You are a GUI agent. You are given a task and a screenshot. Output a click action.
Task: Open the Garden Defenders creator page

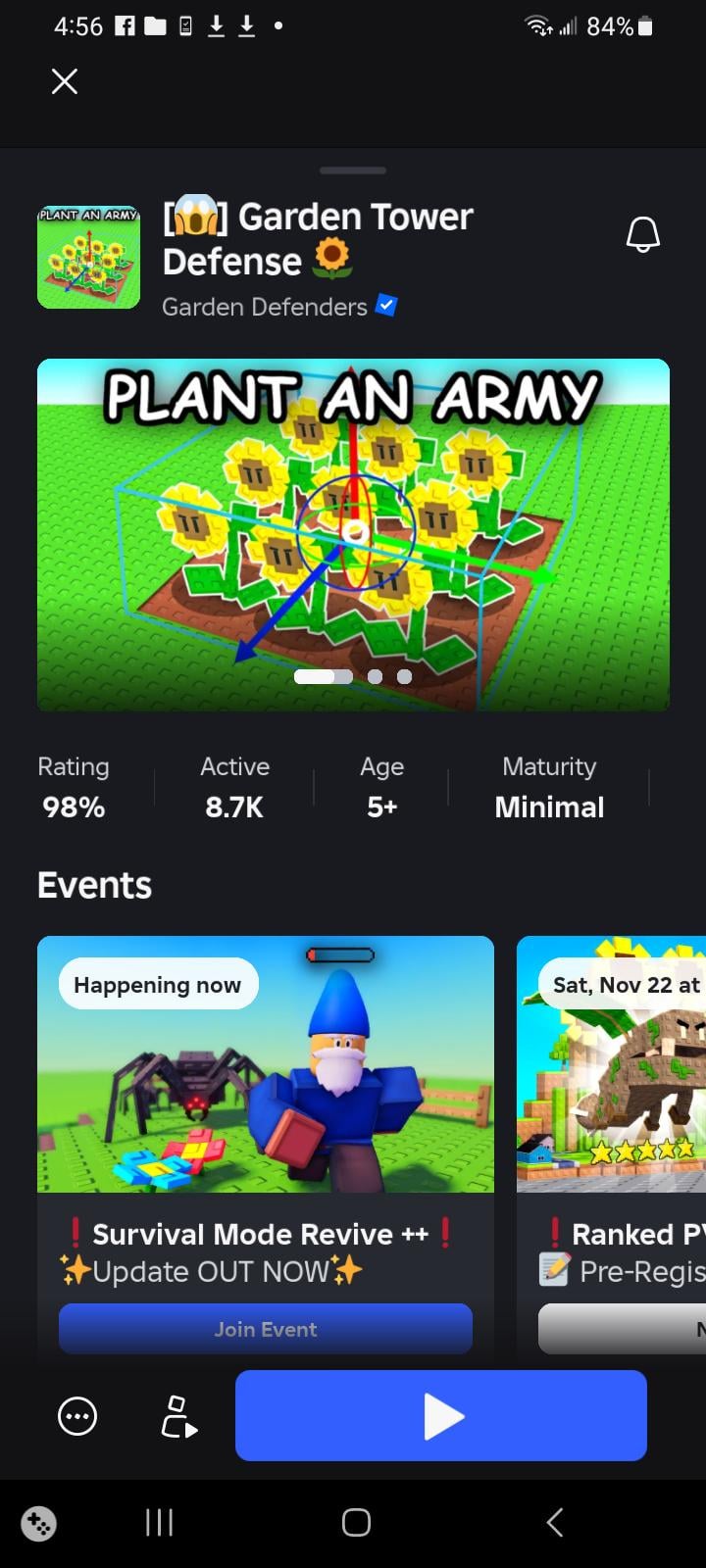(265, 307)
